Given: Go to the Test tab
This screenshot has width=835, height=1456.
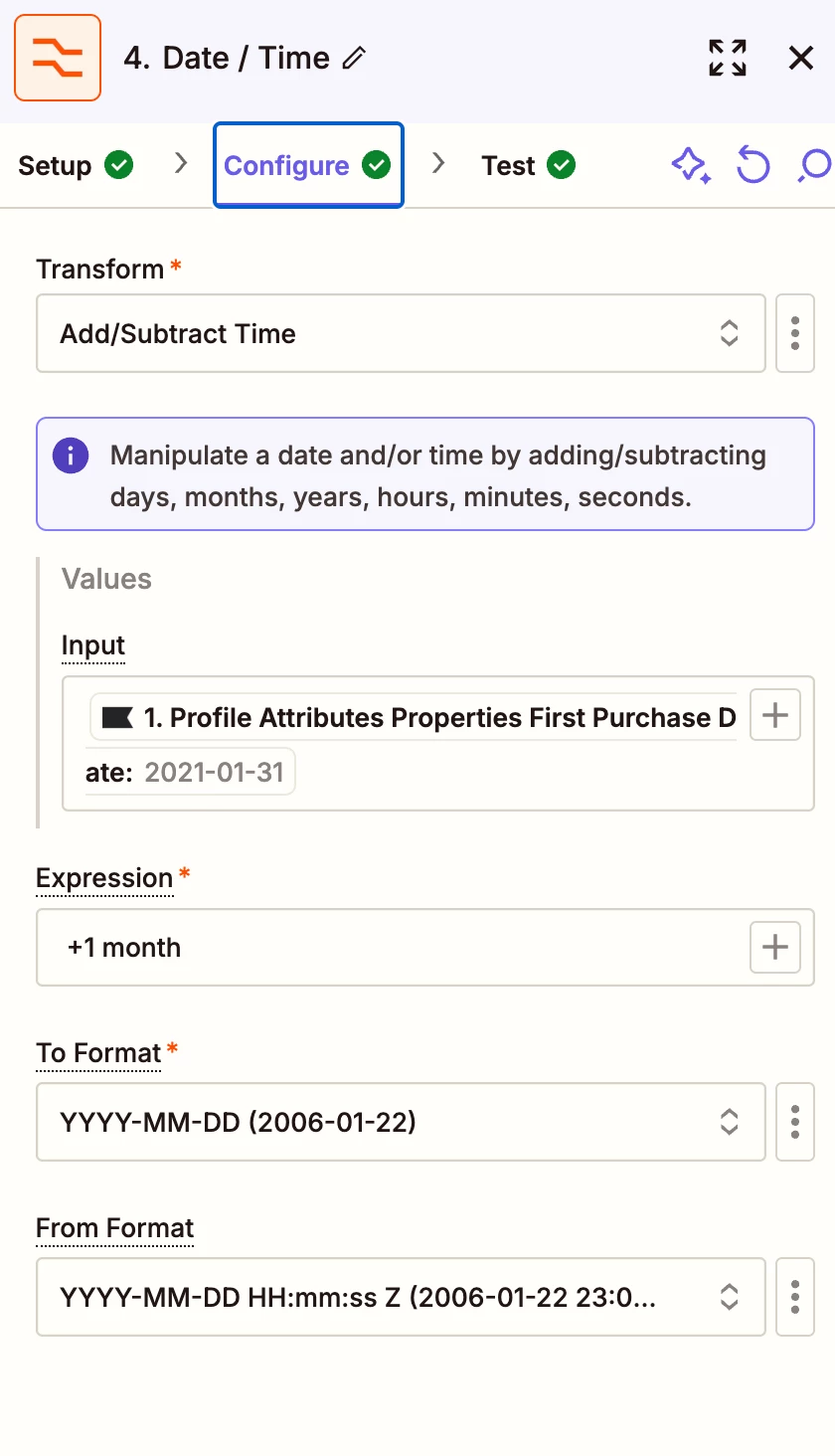Looking at the screenshot, I should coord(528,165).
